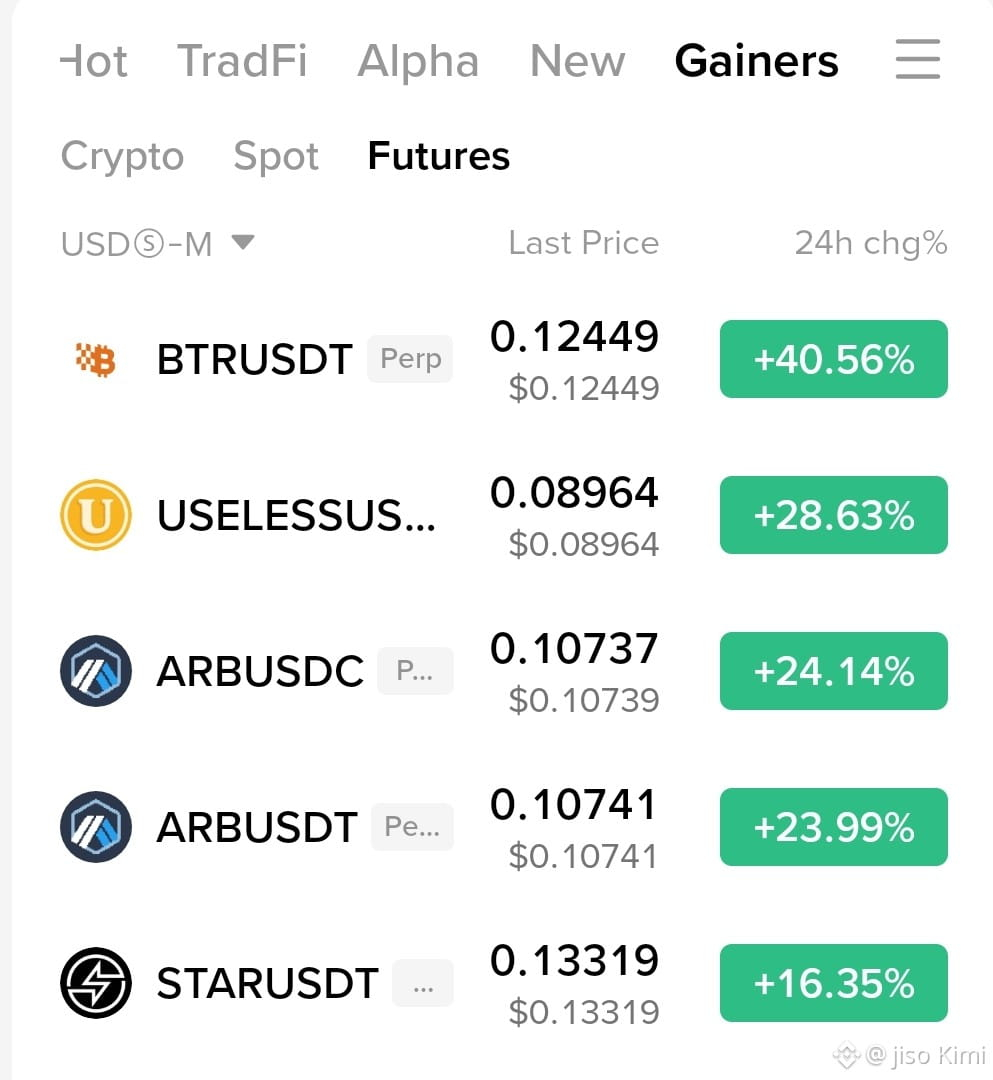
Task: Sort by Last Price column
Action: [584, 242]
